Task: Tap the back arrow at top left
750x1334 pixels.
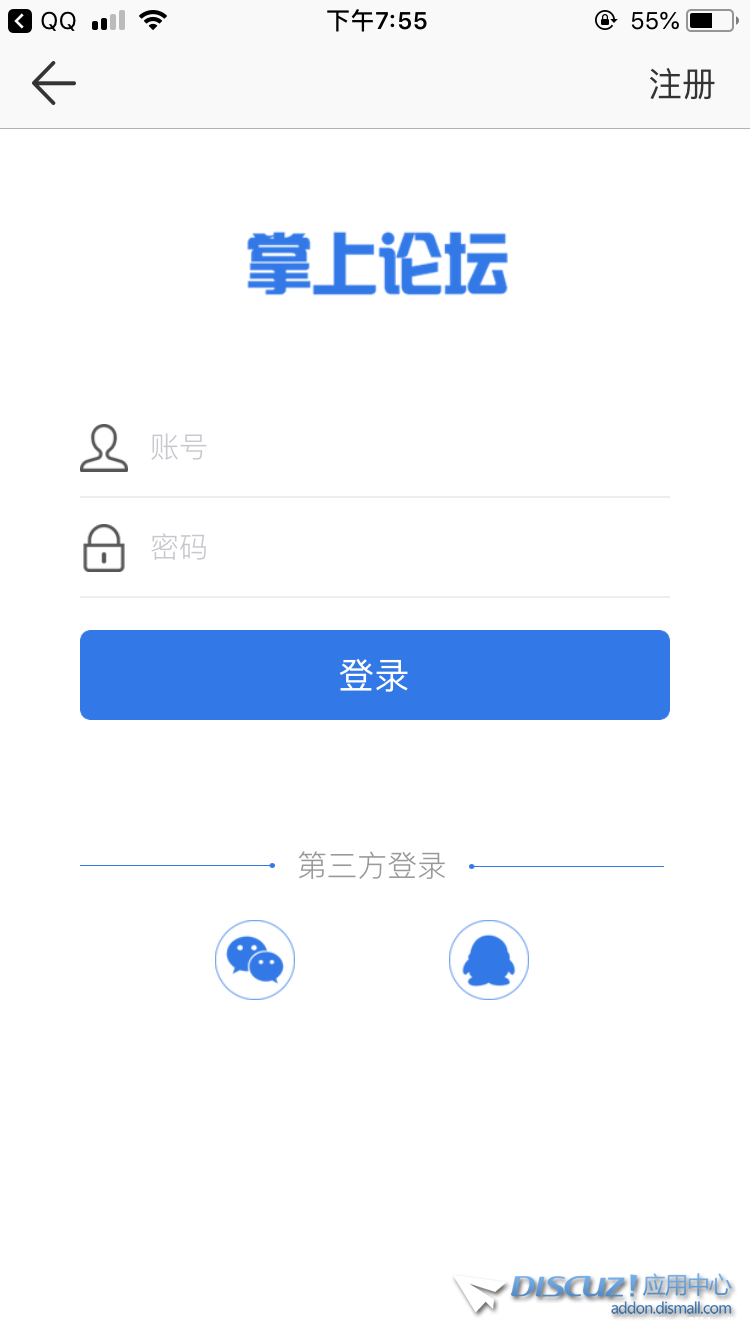Action: click(53, 83)
